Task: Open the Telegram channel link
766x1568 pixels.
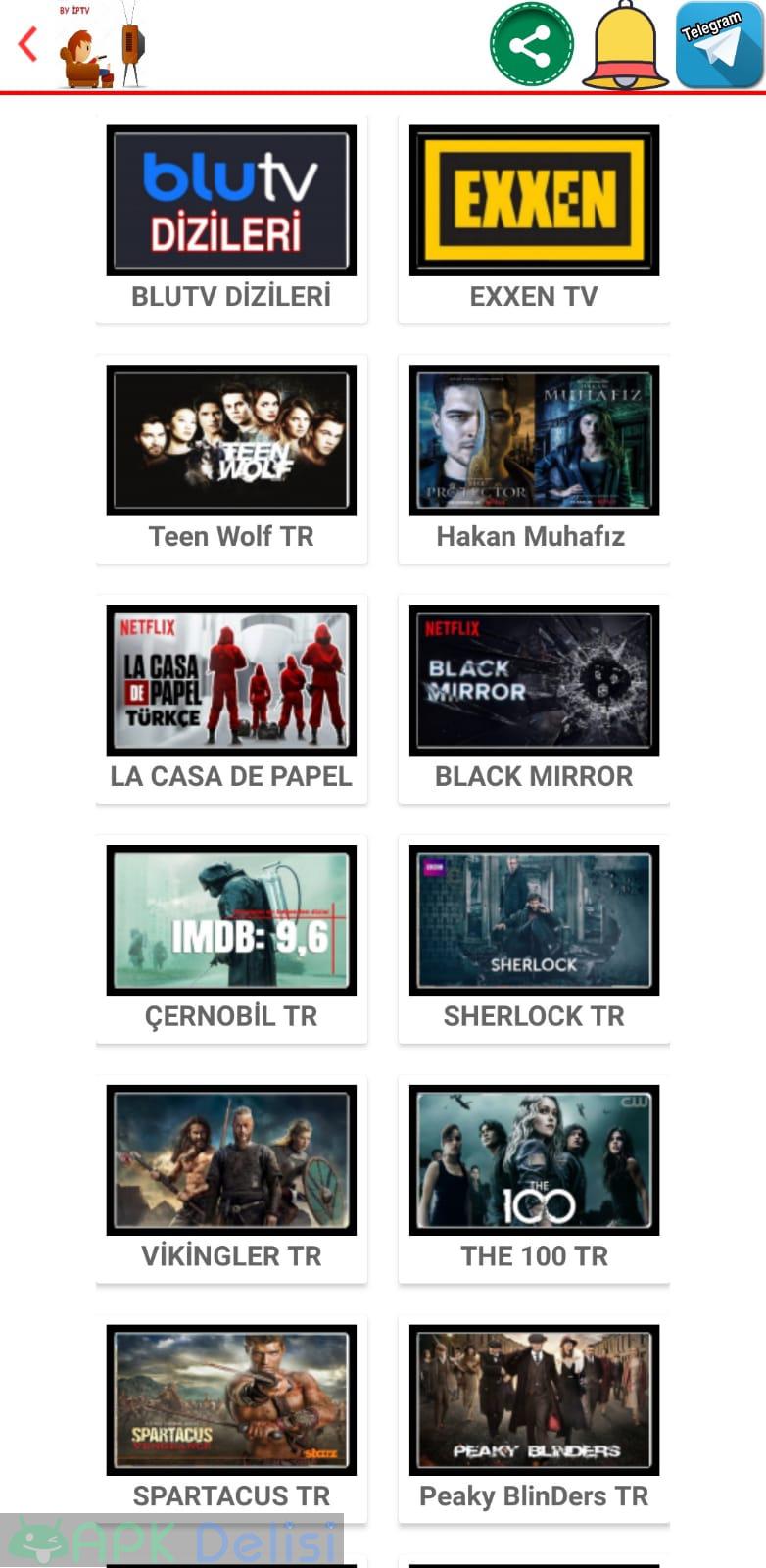Action: tap(718, 46)
